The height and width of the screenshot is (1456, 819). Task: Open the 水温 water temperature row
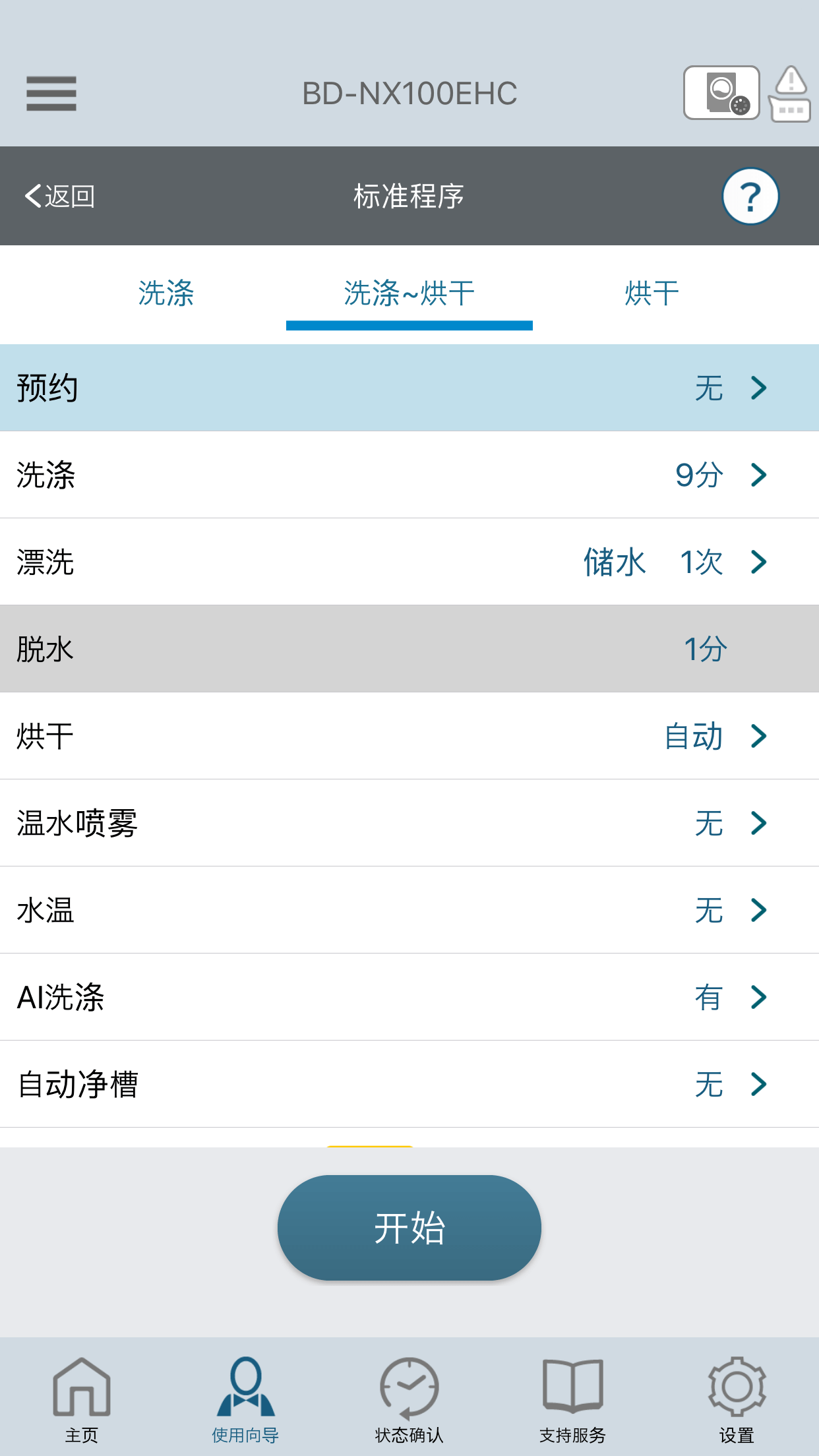click(409, 910)
